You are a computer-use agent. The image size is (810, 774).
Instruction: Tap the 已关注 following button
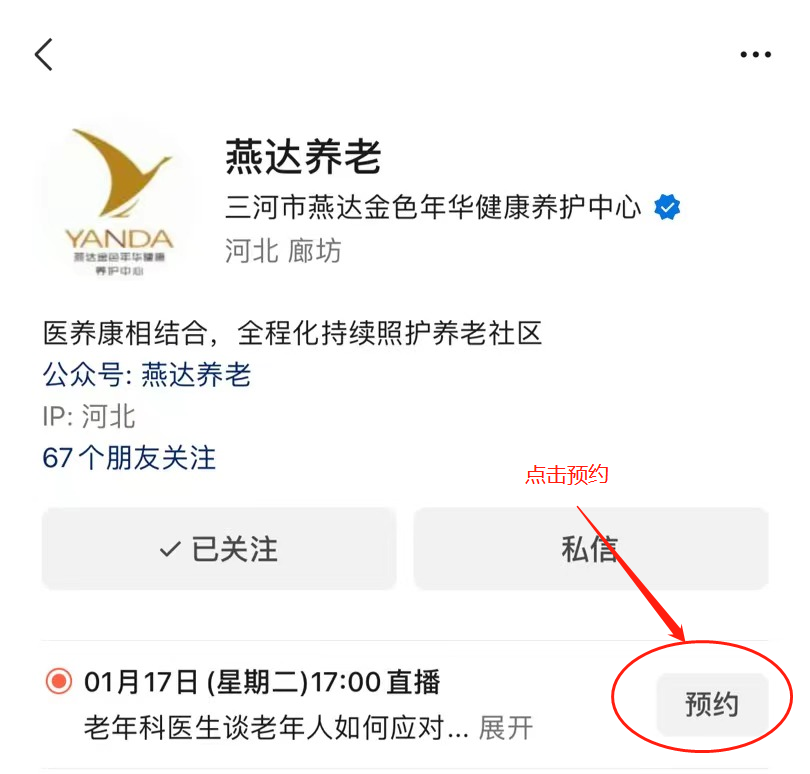click(x=219, y=549)
